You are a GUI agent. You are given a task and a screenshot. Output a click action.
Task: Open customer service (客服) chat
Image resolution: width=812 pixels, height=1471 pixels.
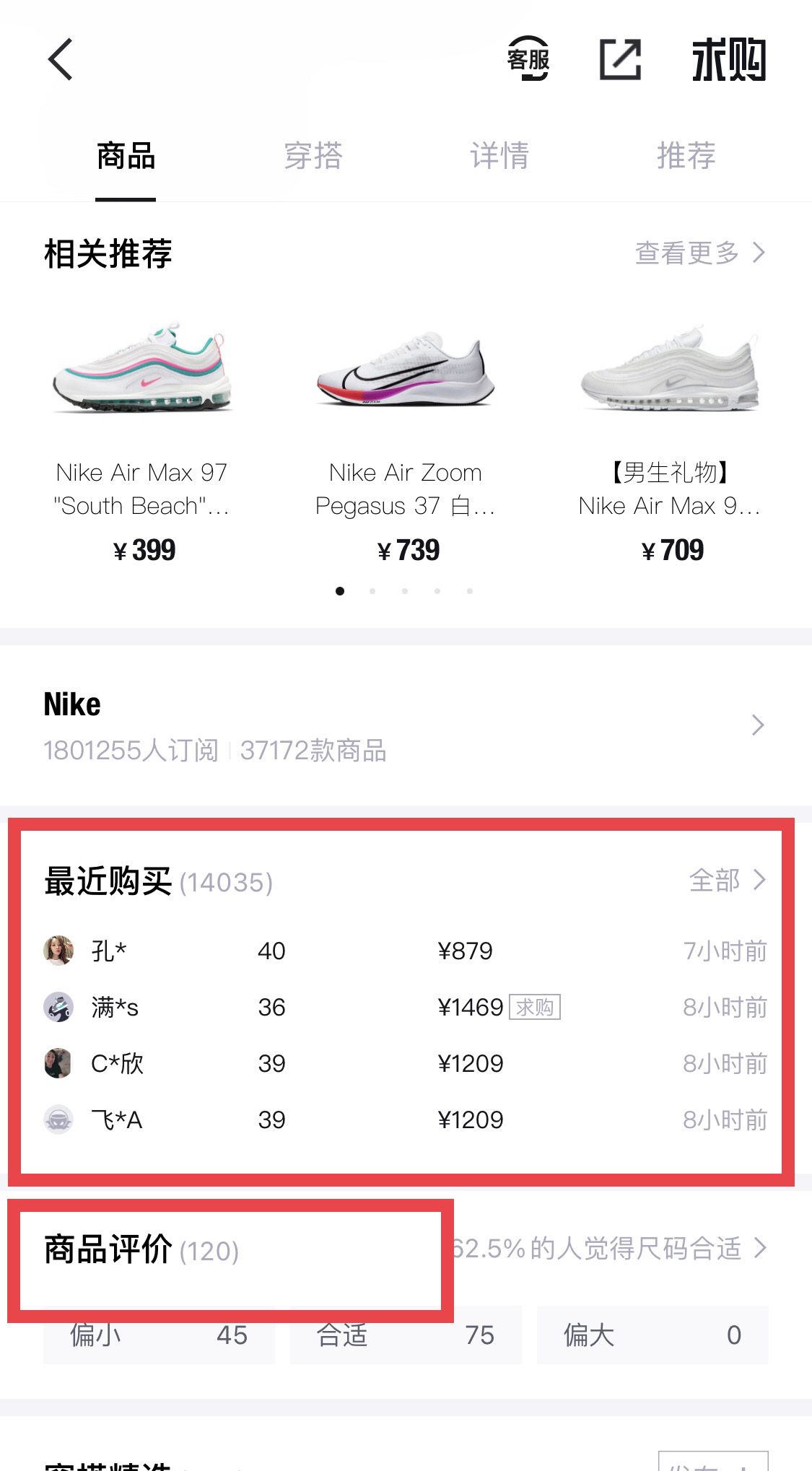[527, 59]
